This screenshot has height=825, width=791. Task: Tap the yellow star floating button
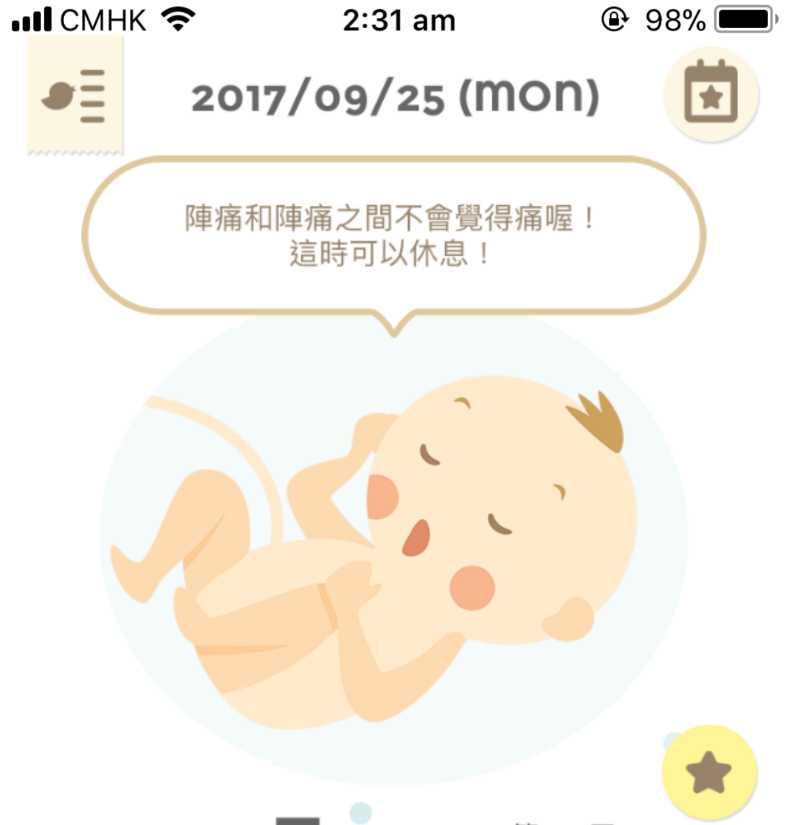click(709, 772)
